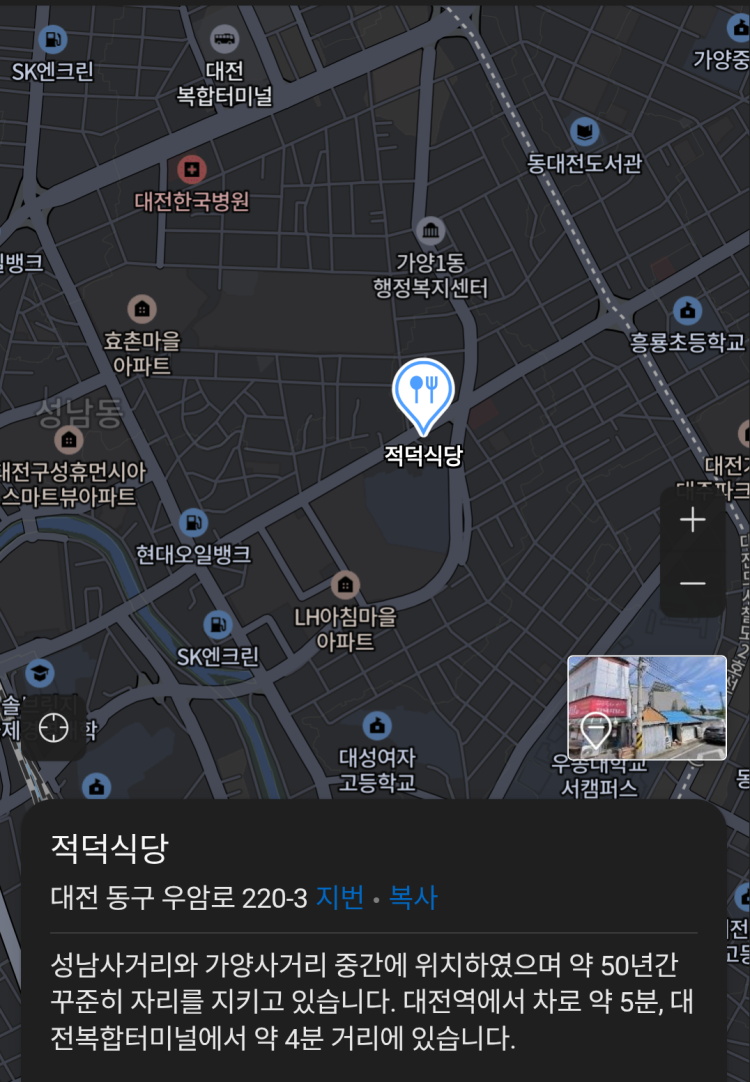Select LH아침마을 아파트 marker
750x1082 pixels.
click(345, 585)
